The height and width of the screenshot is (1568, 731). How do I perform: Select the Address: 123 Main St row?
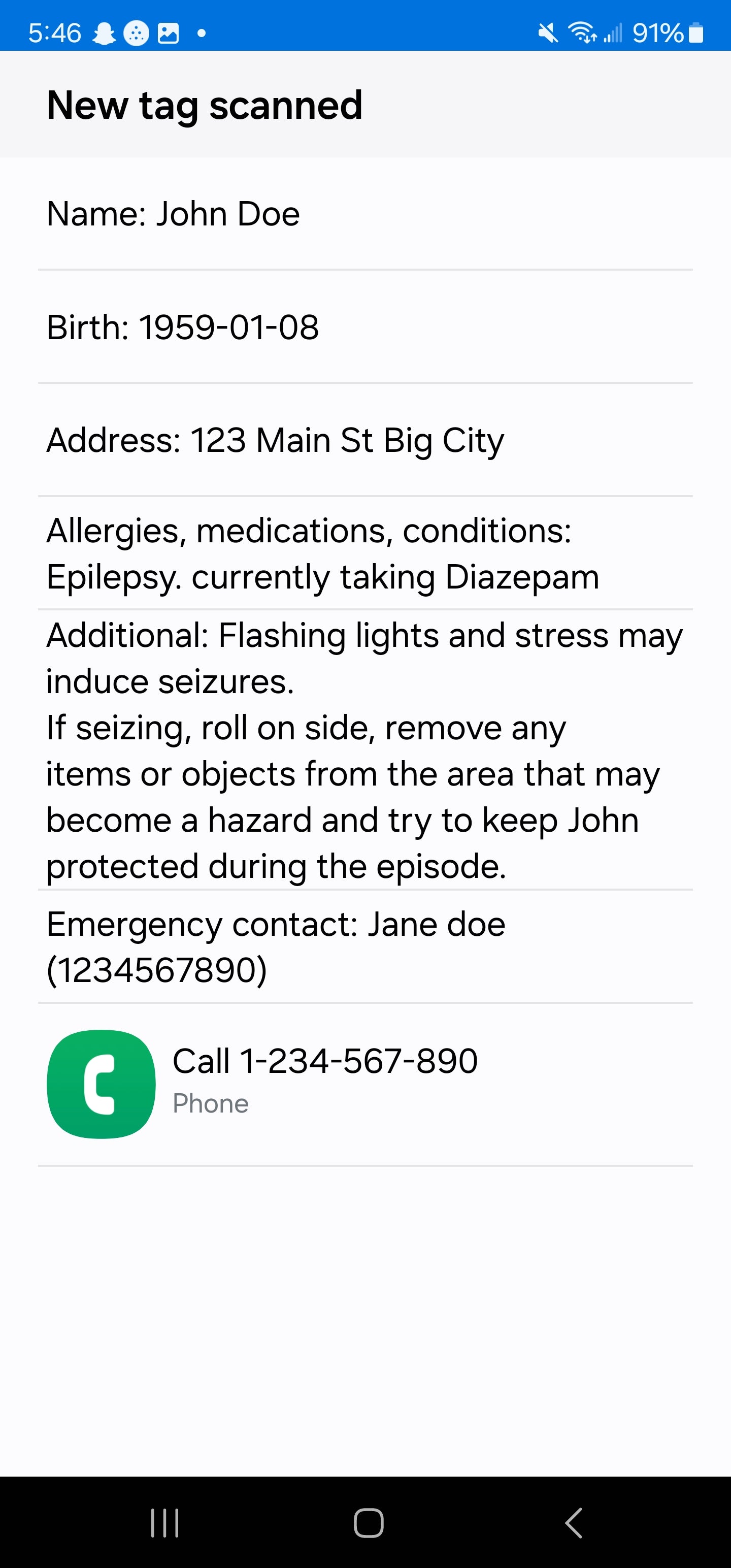click(365, 440)
